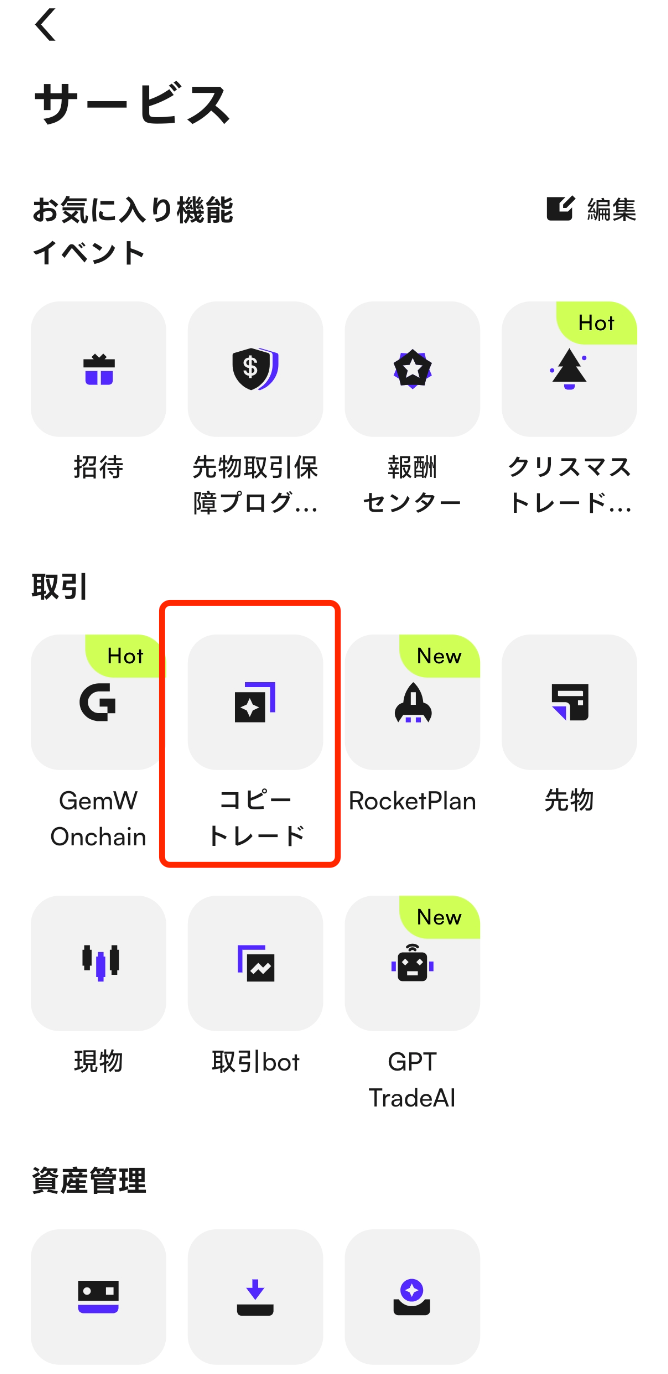Screen dimensions: 668x1374
Task: Open GemW Onchain
Action: click(x=98, y=703)
